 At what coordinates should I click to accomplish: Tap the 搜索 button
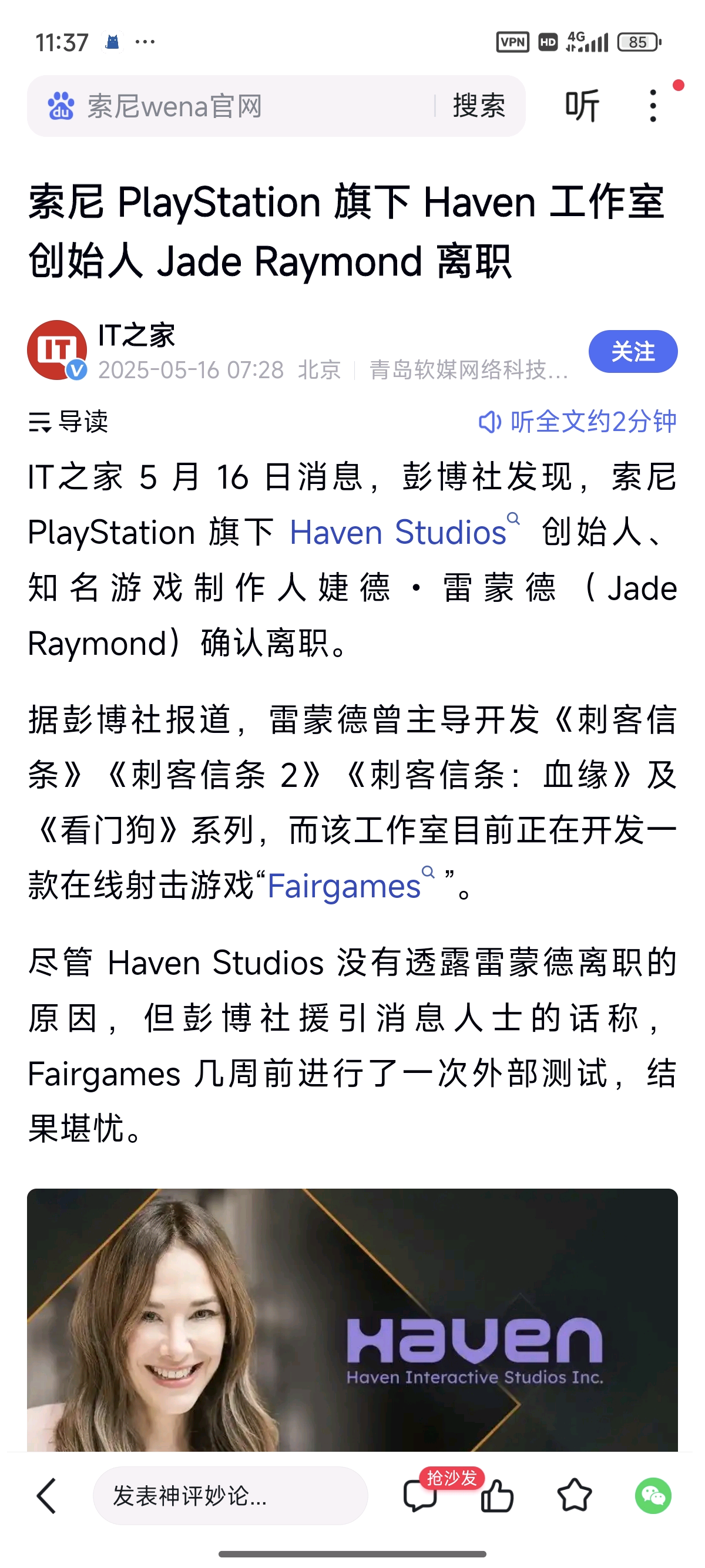479,106
